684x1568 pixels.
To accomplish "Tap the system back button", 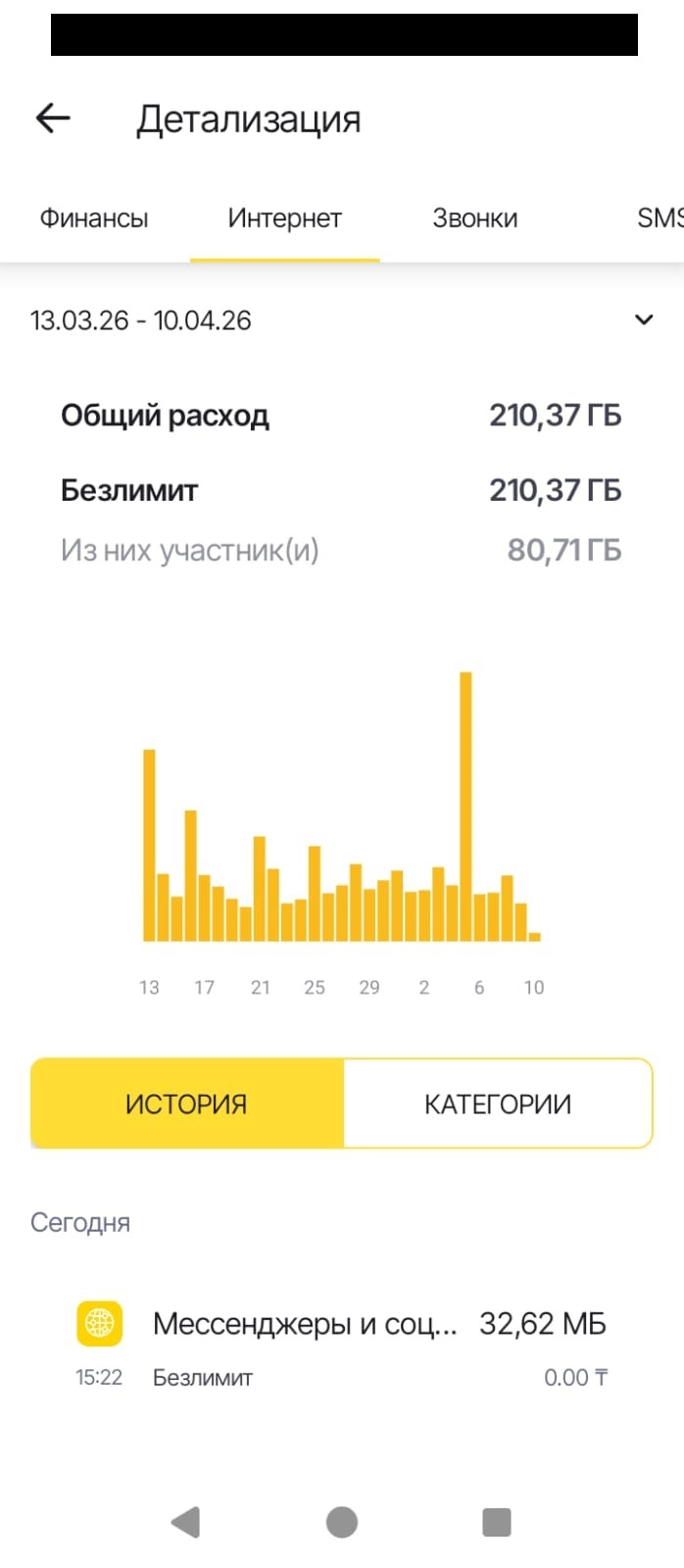I will pos(185,1522).
